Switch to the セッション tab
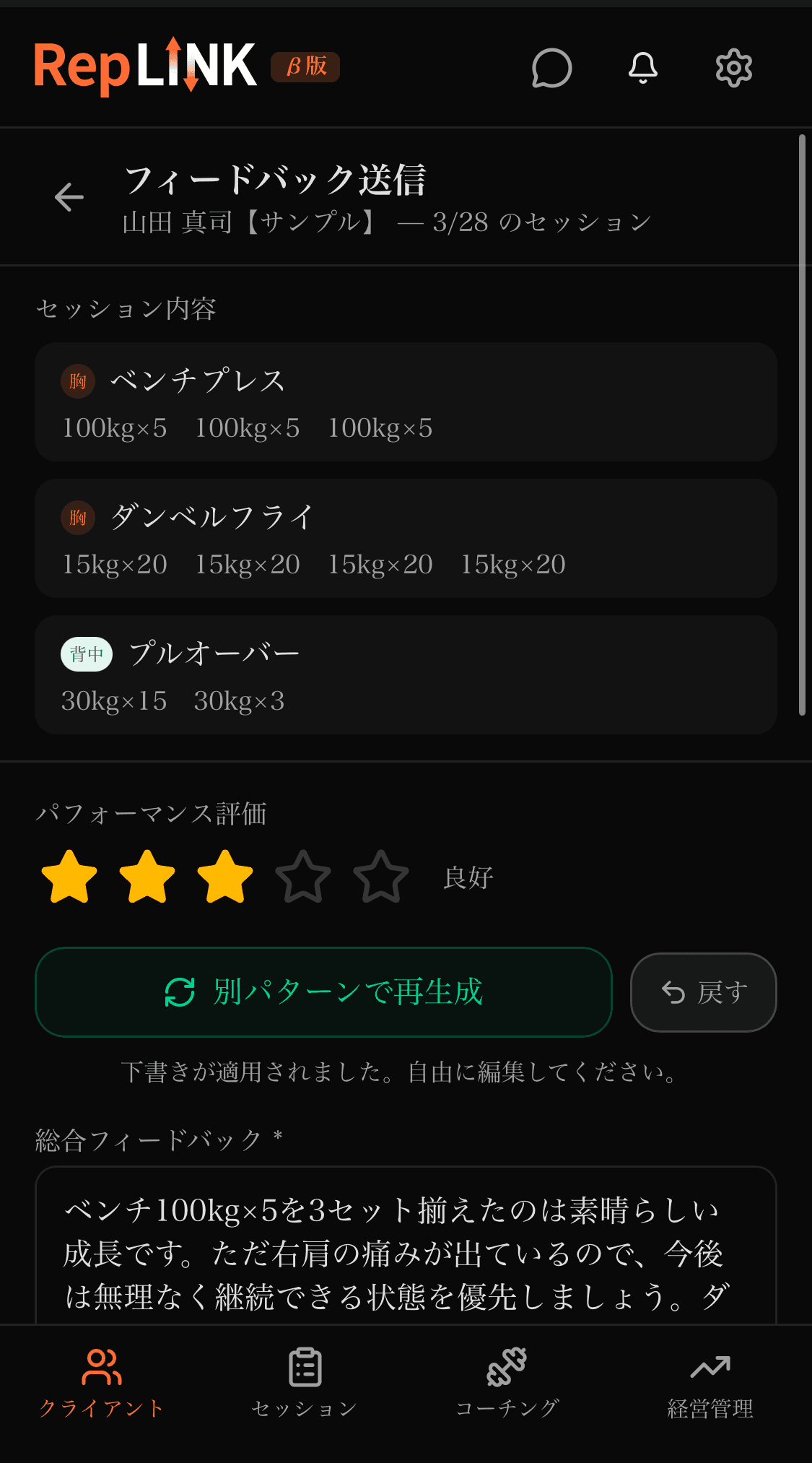This screenshot has width=812, height=1463. [304, 1383]
